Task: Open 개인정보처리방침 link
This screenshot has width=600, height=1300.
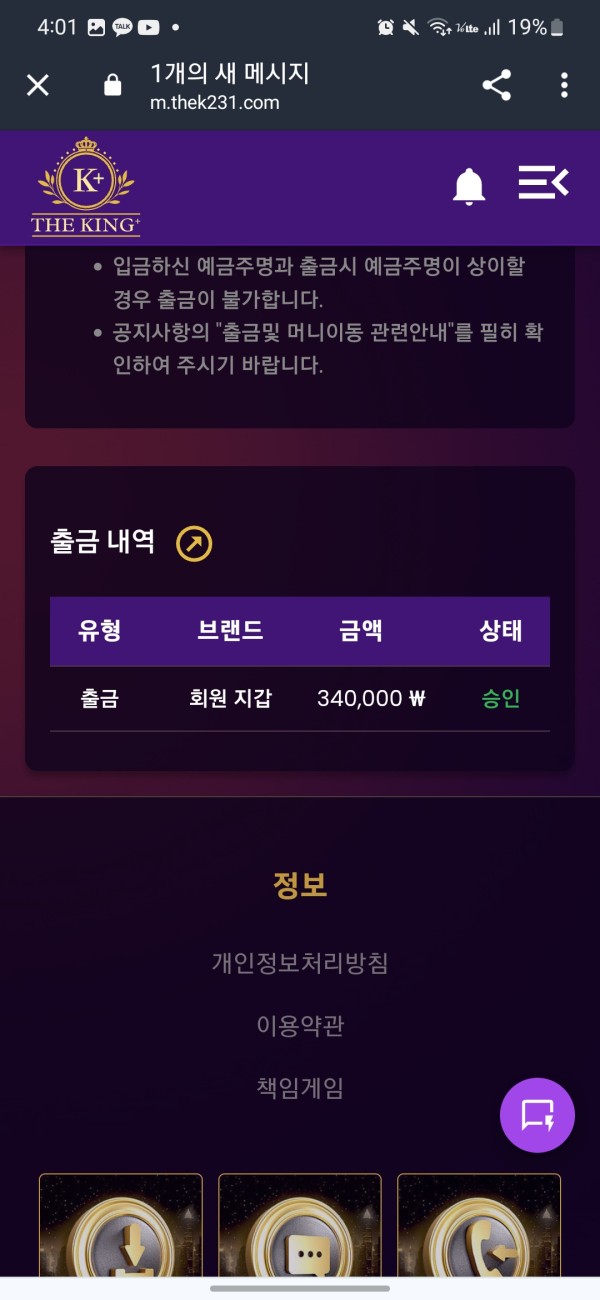Action: 300,964
